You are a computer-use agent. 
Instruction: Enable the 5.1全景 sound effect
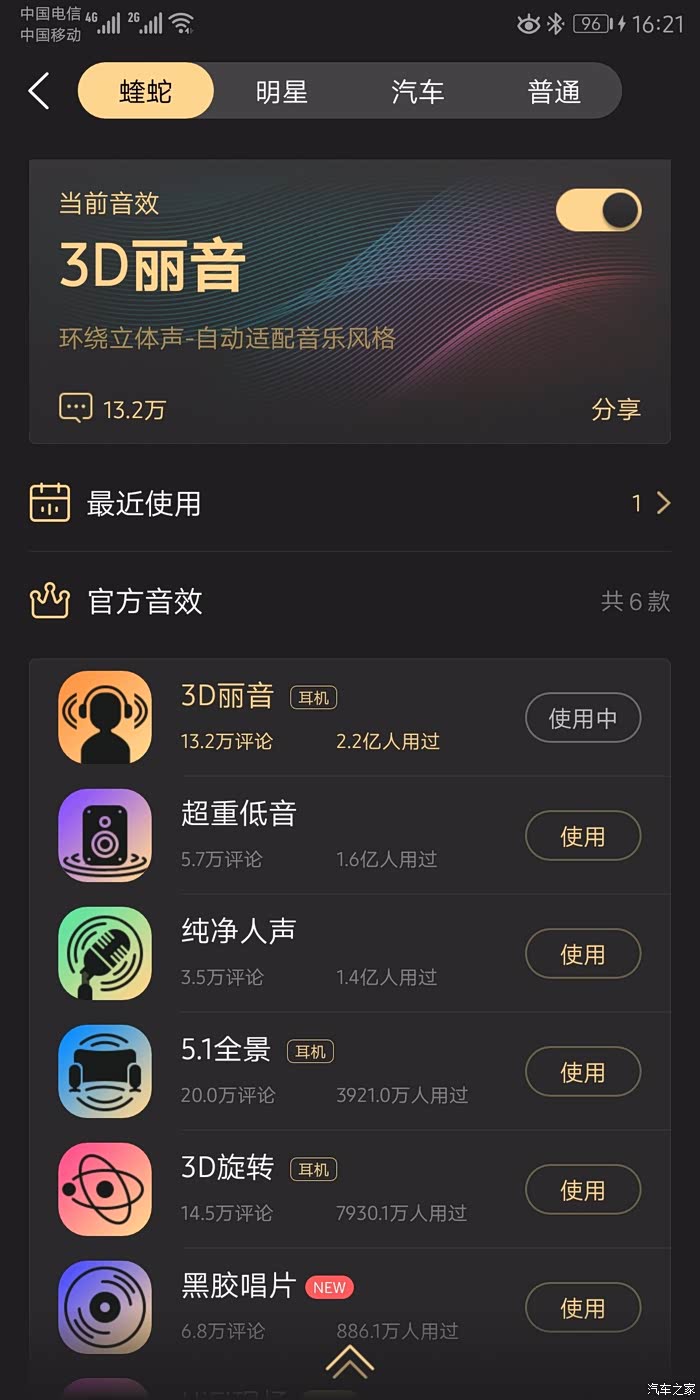[583, 1072]
